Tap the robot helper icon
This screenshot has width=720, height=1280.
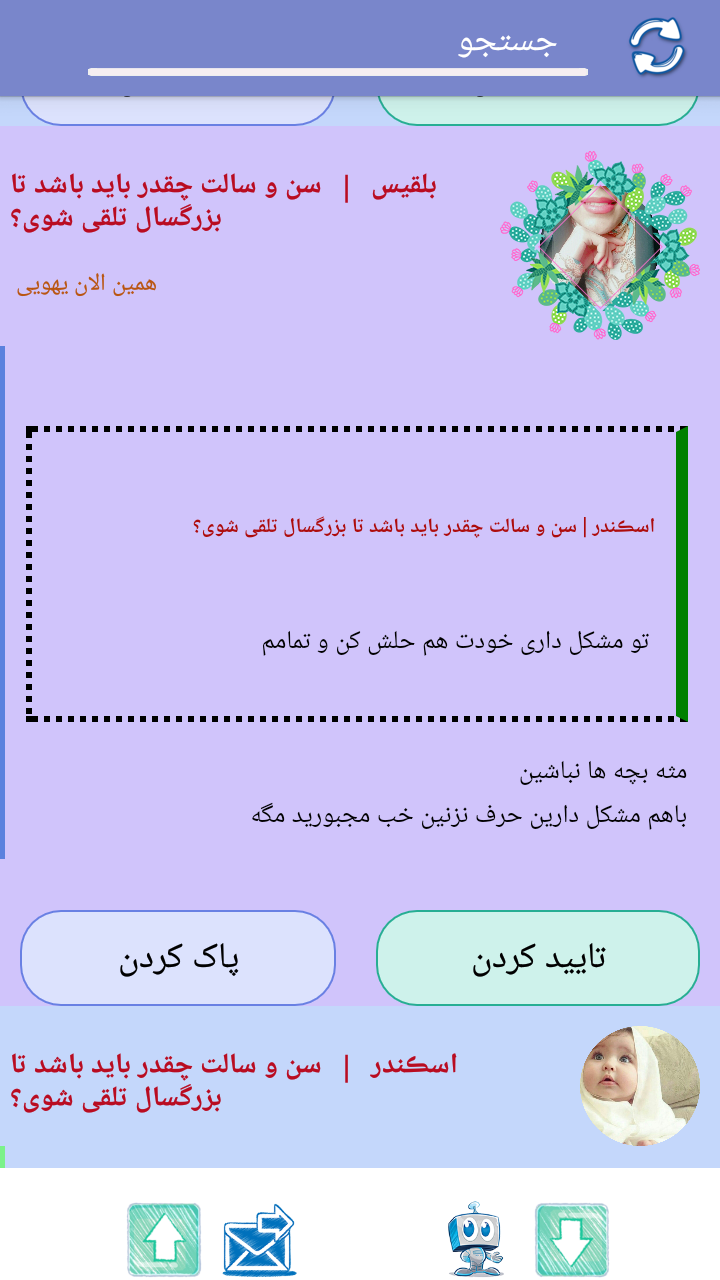pos(476,1240)
